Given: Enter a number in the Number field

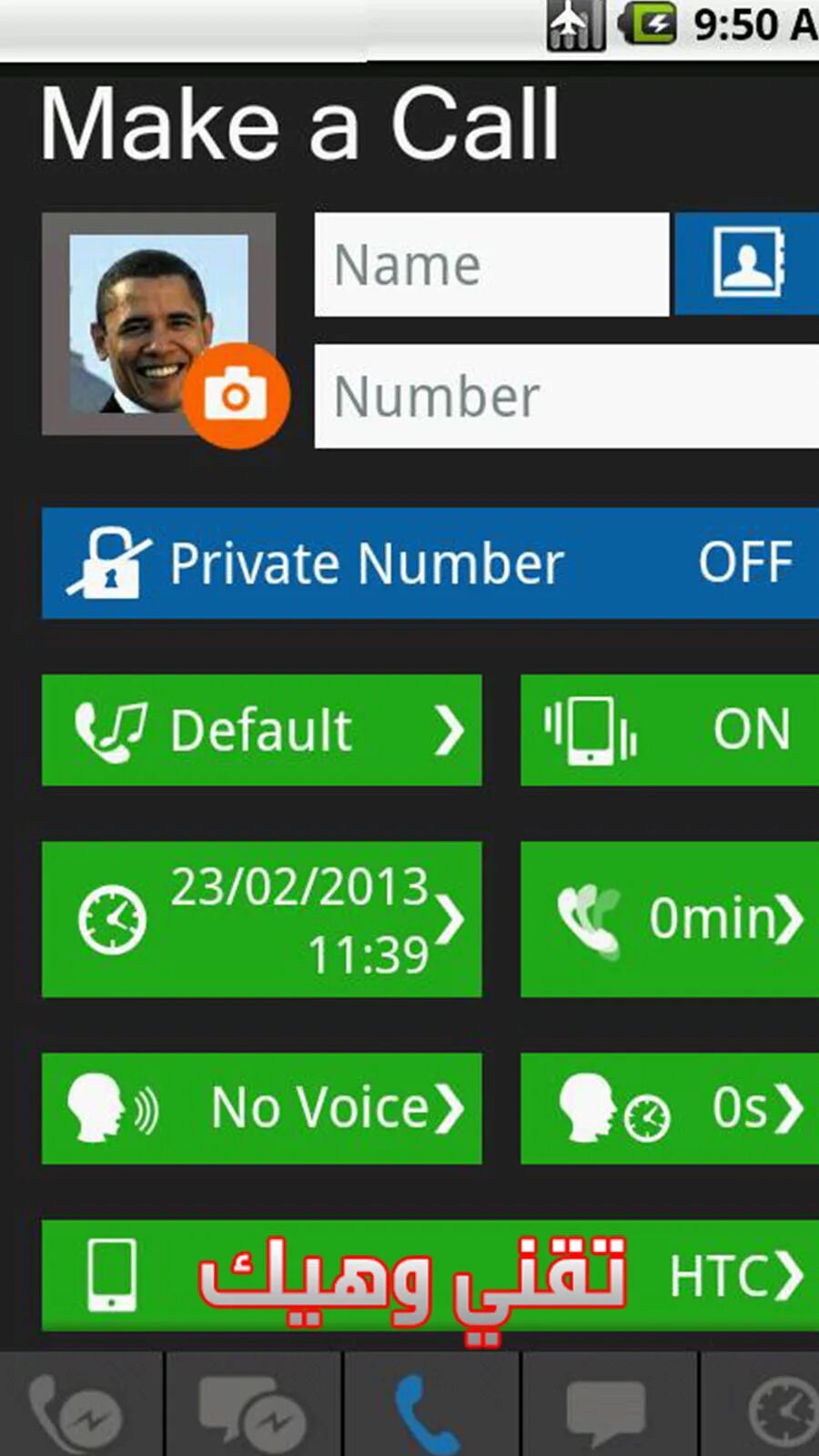Looking at the screenshot, I should click(566, 396).
